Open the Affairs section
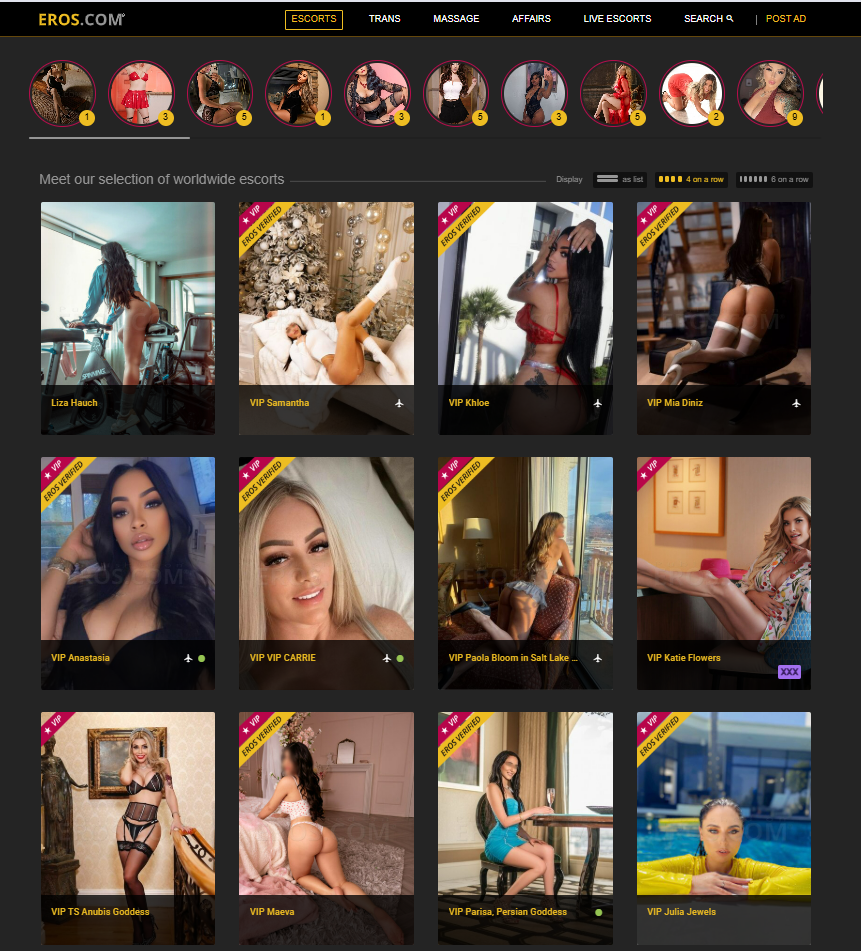 click(531, 19)
